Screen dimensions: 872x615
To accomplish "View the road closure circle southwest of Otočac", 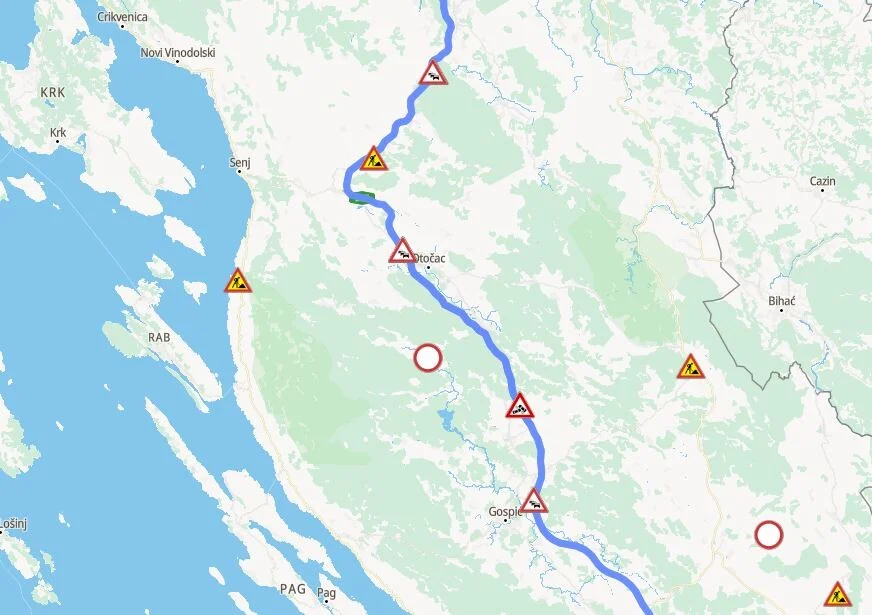I will (x=428, y=358).
